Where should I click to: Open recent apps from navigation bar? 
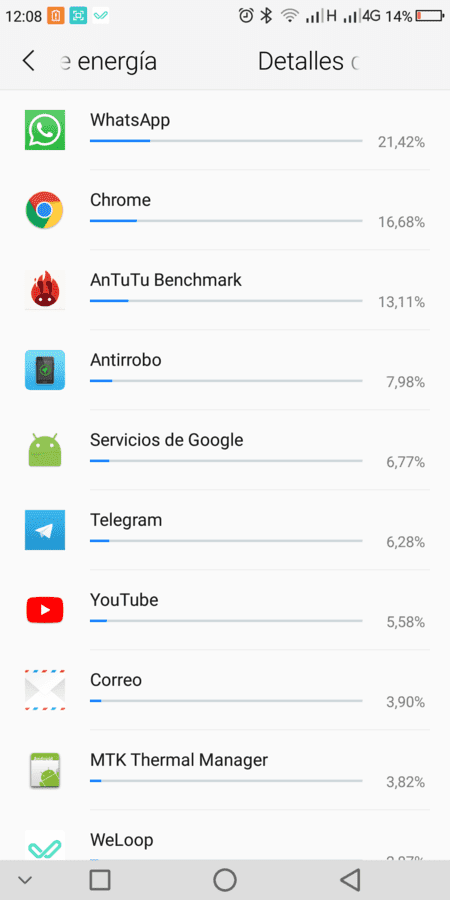[100, 879]
